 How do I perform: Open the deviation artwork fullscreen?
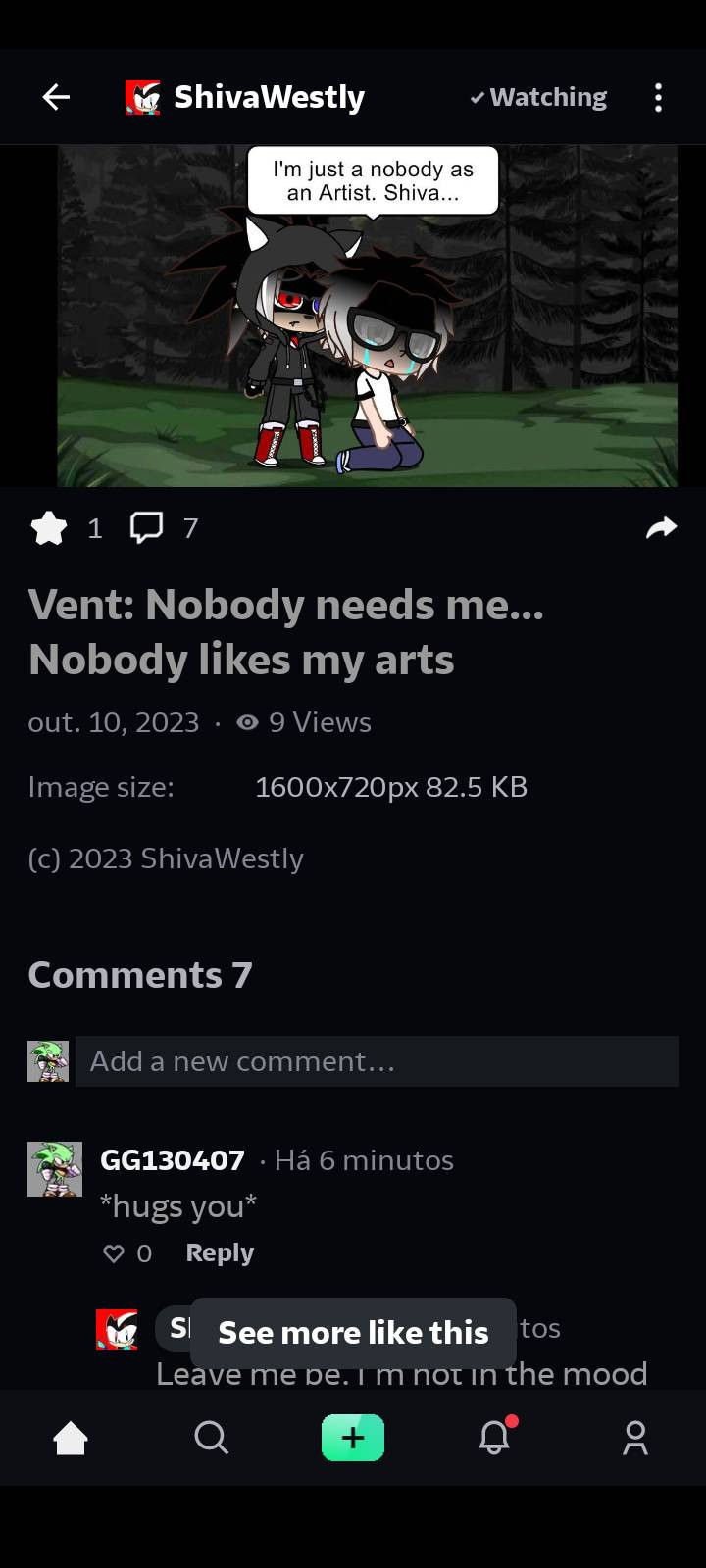pyautogui.click(x=367, y=316)
